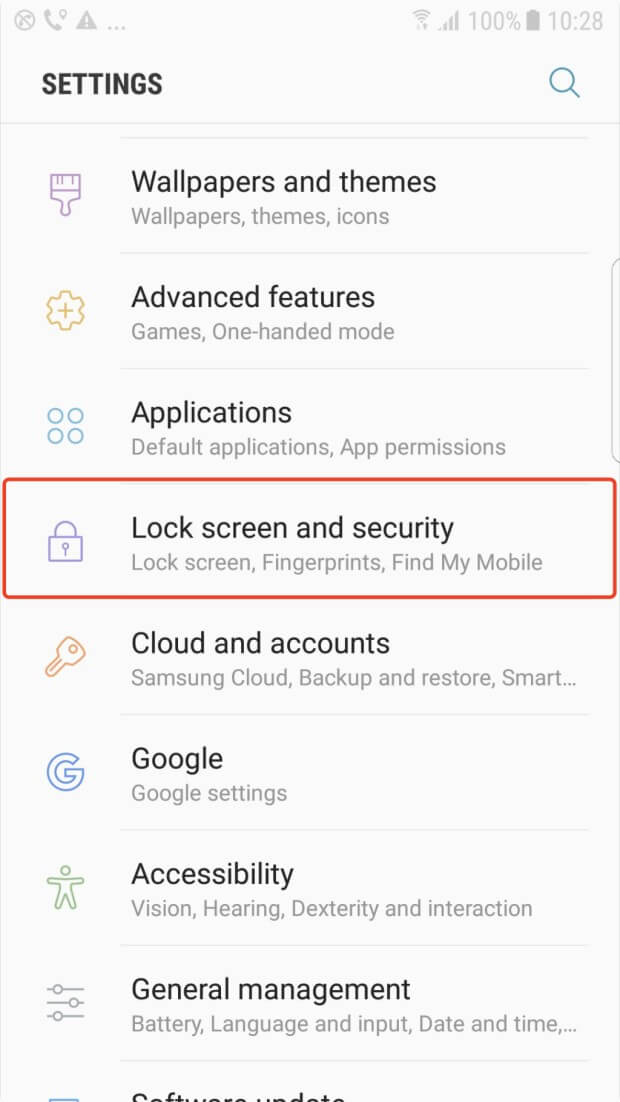The height and width of the screenshot is (1102, 620).
Task: Open the Applications settings
Action: pos(212,427)
